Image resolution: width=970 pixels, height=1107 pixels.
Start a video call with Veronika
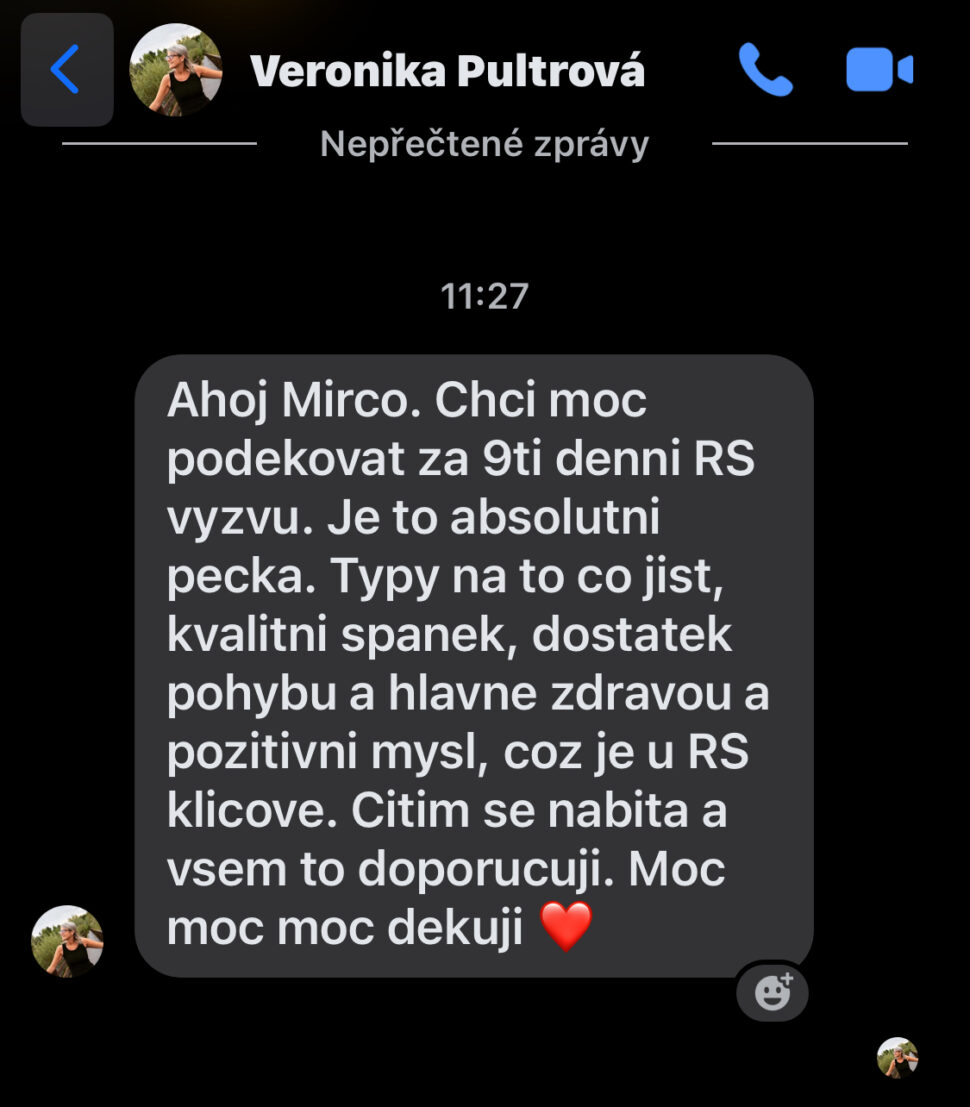pyautogui.click(x=879, y=70)
